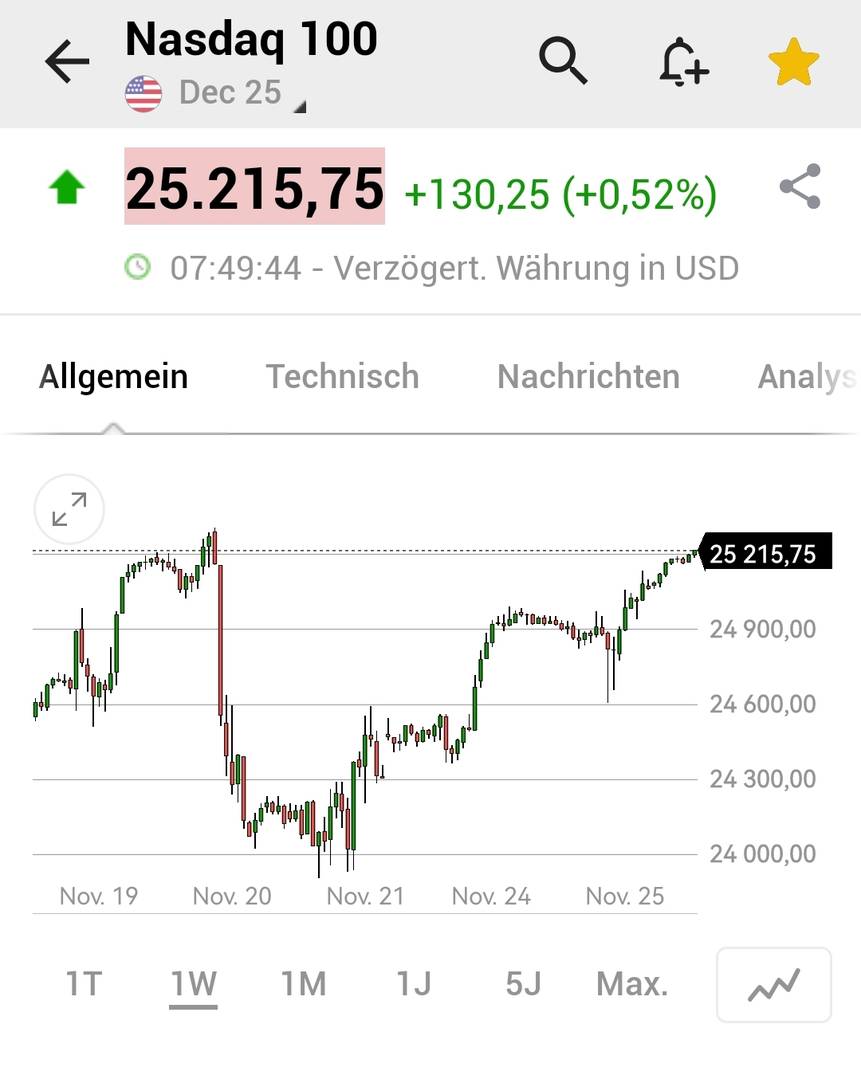Display the Max. chart range
Viewport: 861px width, 1079px height.
[632, 984]
